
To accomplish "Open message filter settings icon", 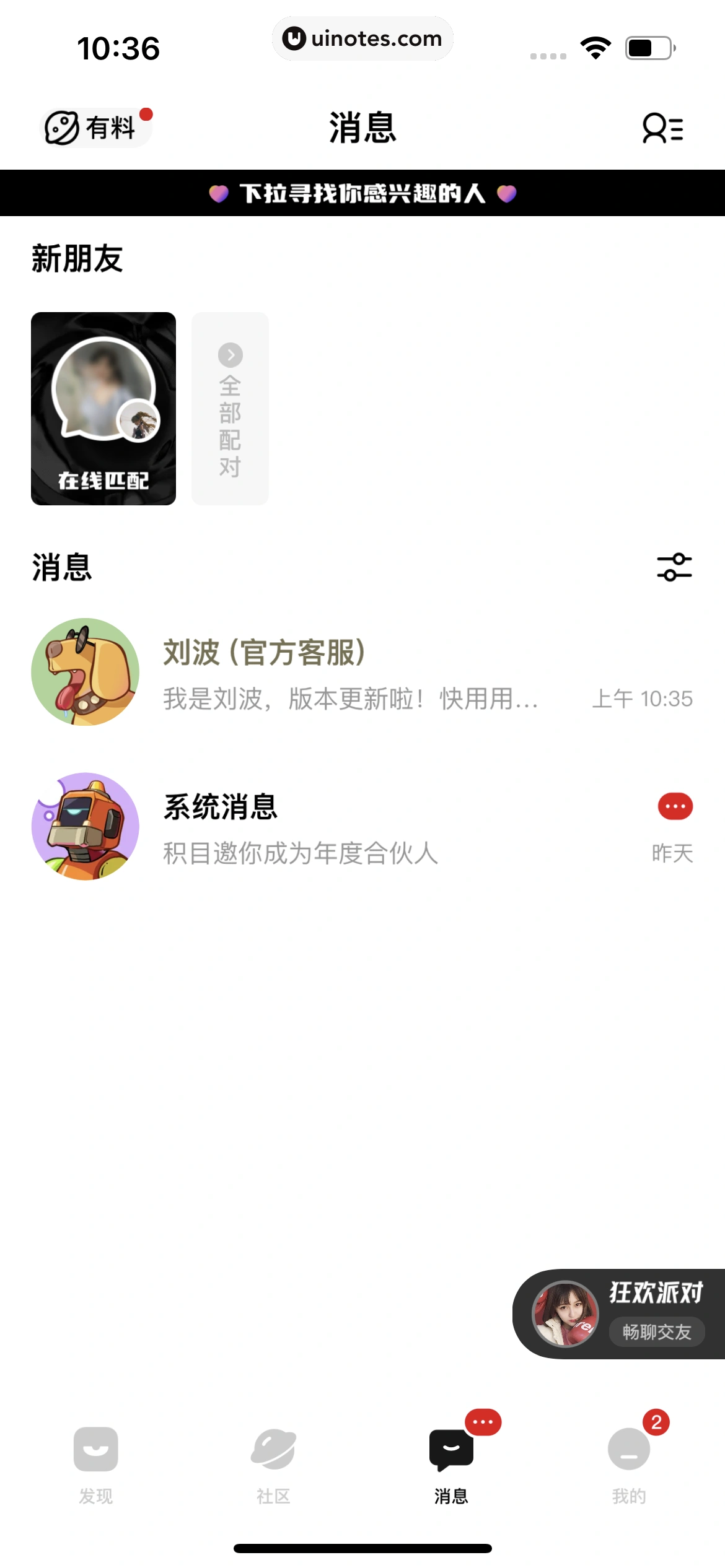I will [x=674, y=567].
